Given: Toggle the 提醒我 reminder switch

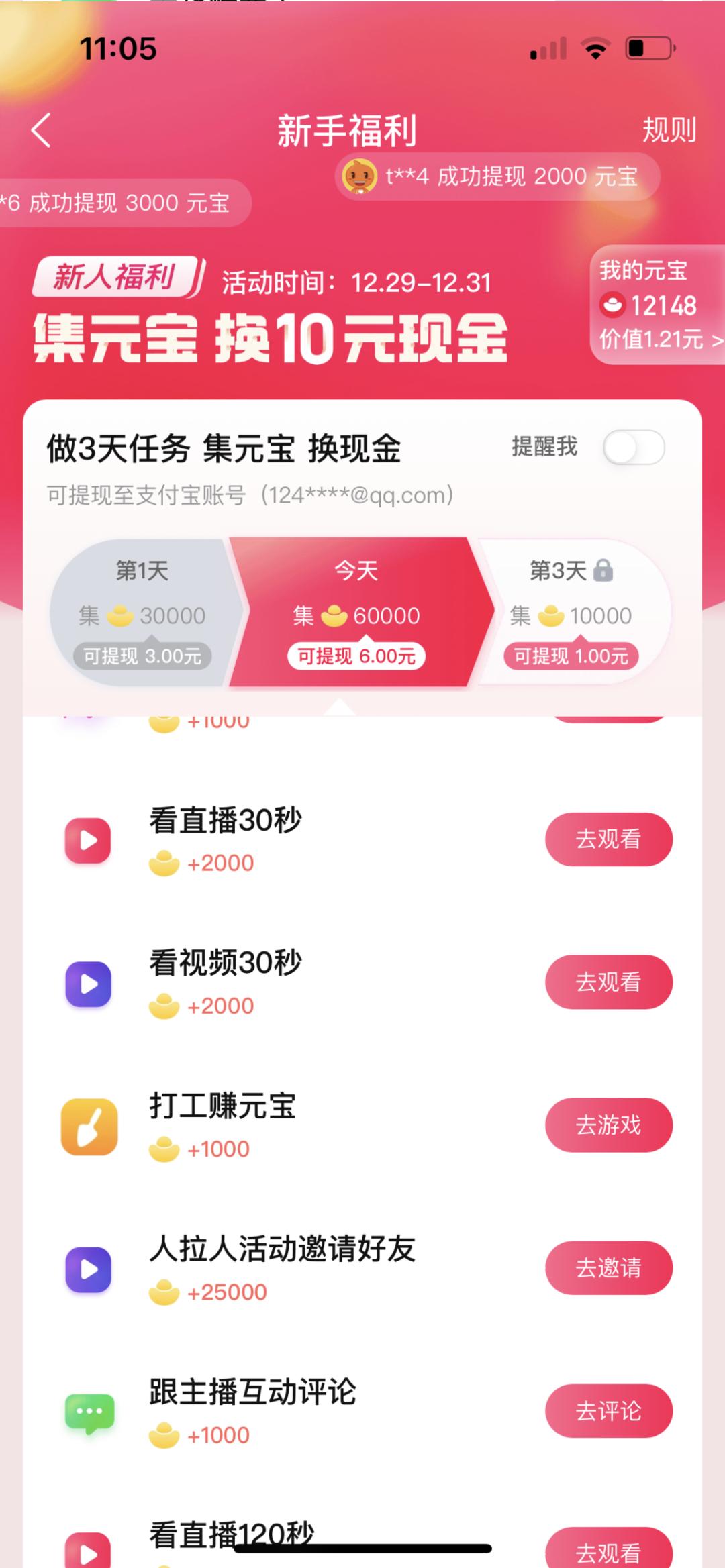Looking at the screenshot, I should 633,448.
